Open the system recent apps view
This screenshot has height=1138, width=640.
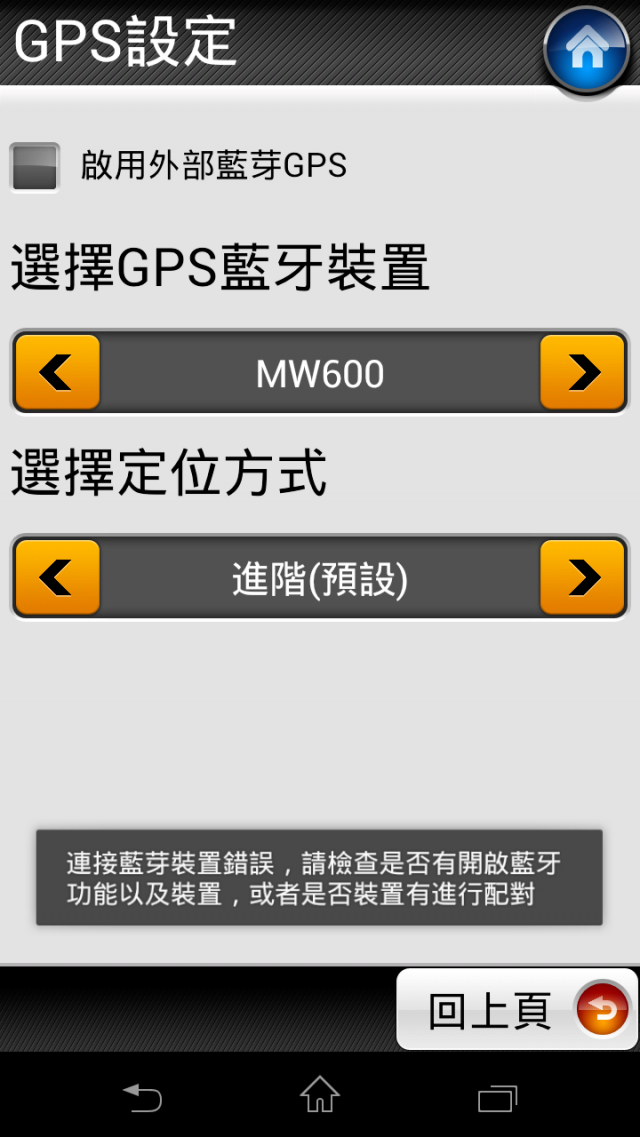[497, 1097]
